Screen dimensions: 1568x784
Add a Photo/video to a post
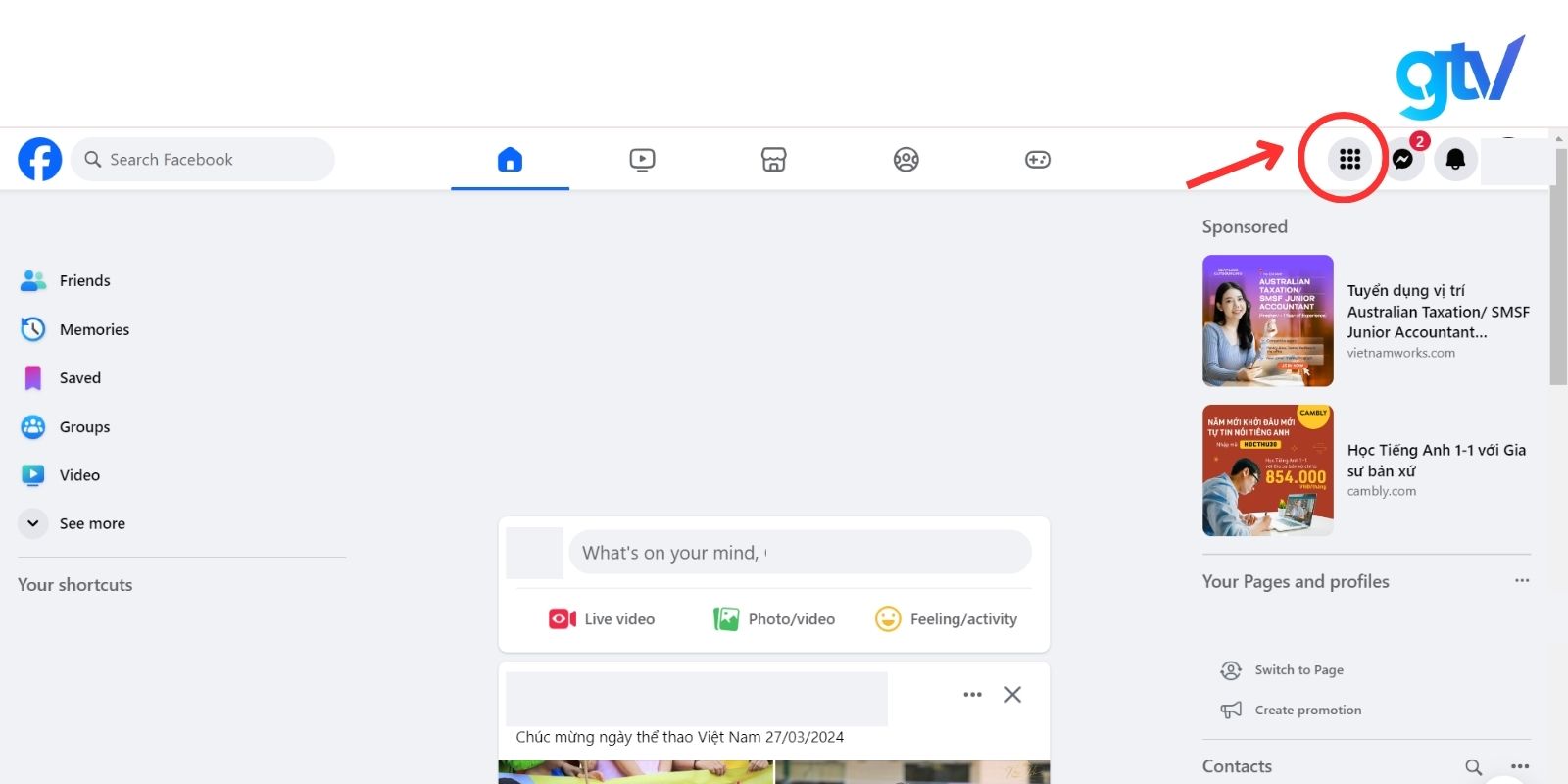click(774, 619)
